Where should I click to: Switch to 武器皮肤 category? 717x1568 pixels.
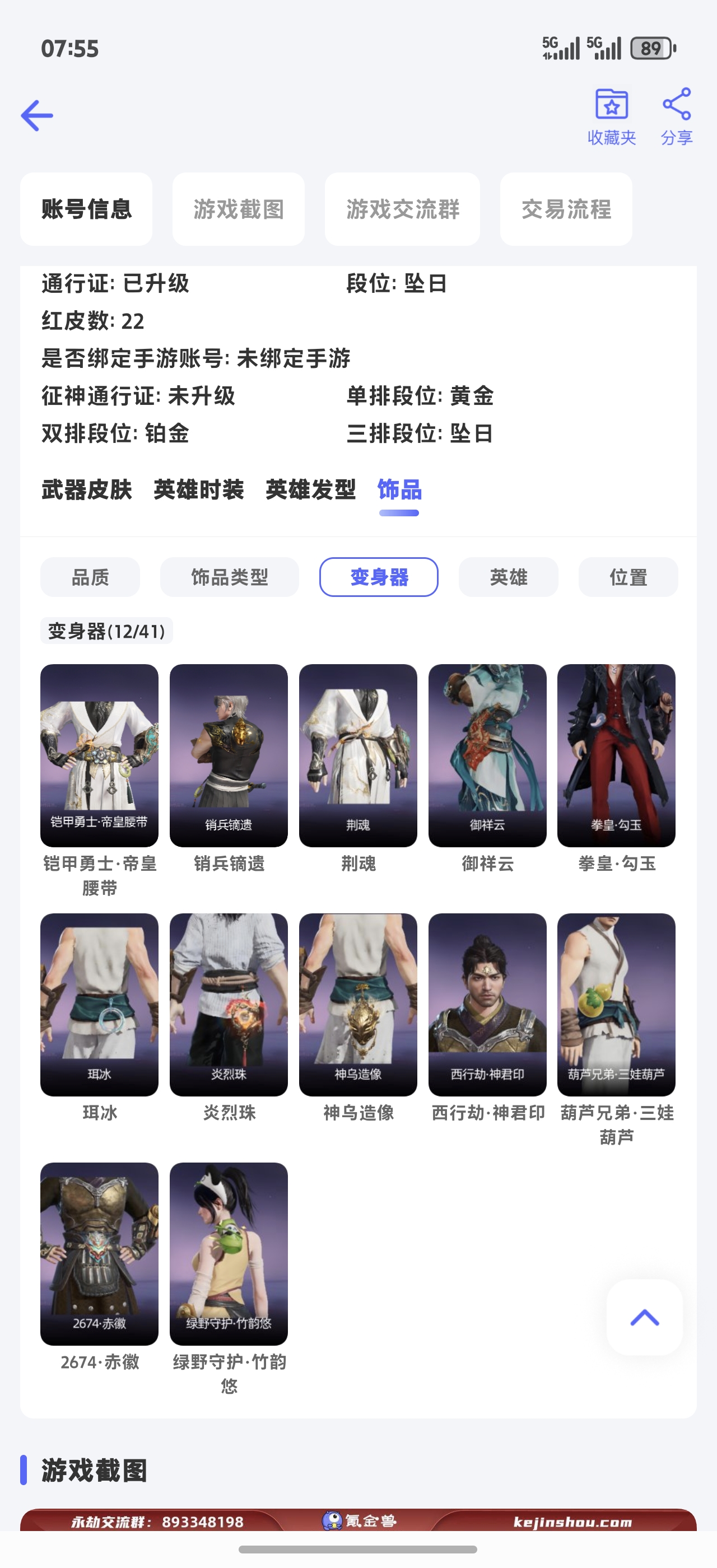[x=86, y=489]
